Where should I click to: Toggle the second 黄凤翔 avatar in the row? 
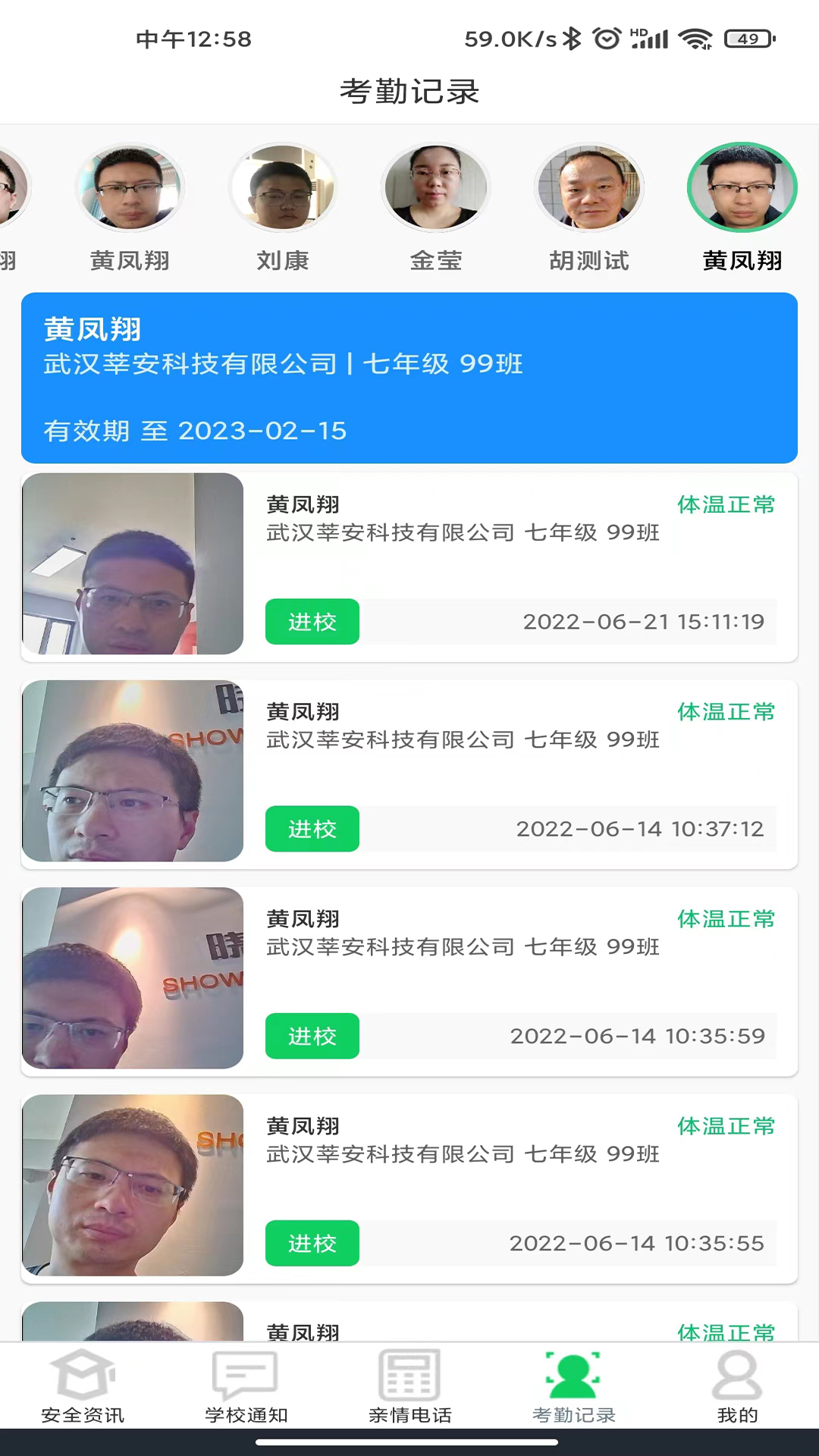129,188
